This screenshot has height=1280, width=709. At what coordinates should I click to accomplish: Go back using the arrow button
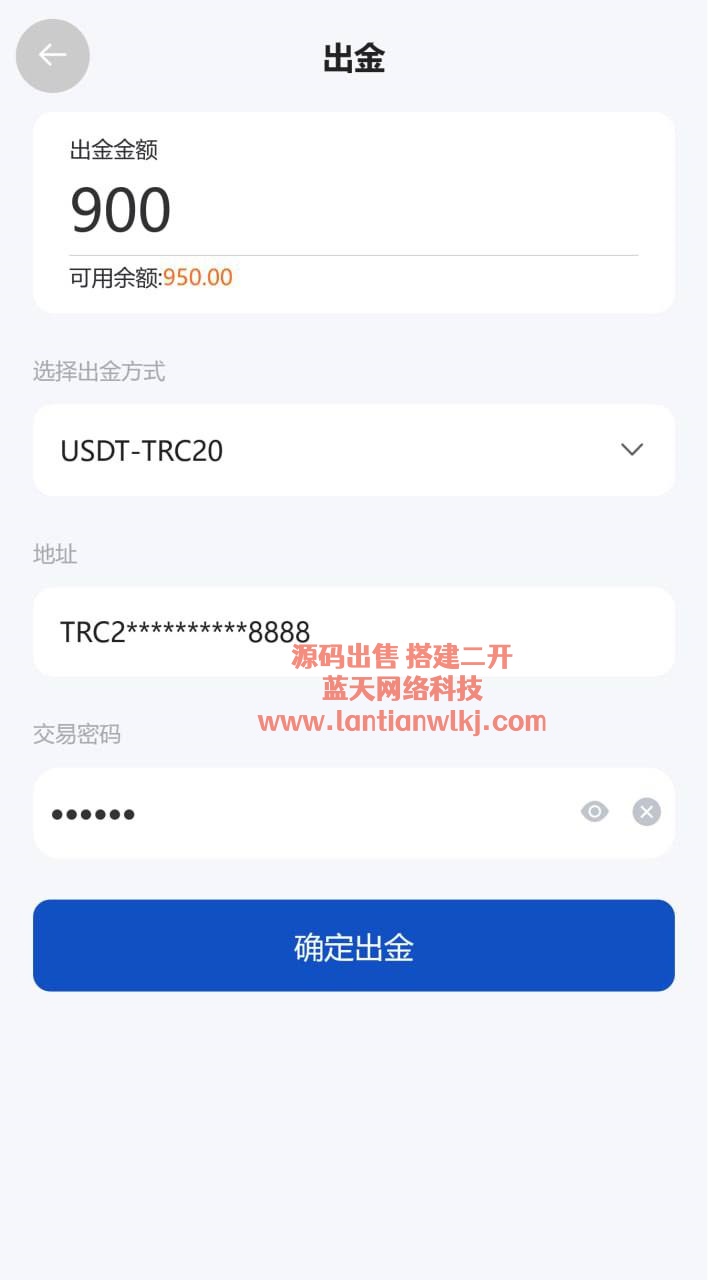click(x=52, y=56)
